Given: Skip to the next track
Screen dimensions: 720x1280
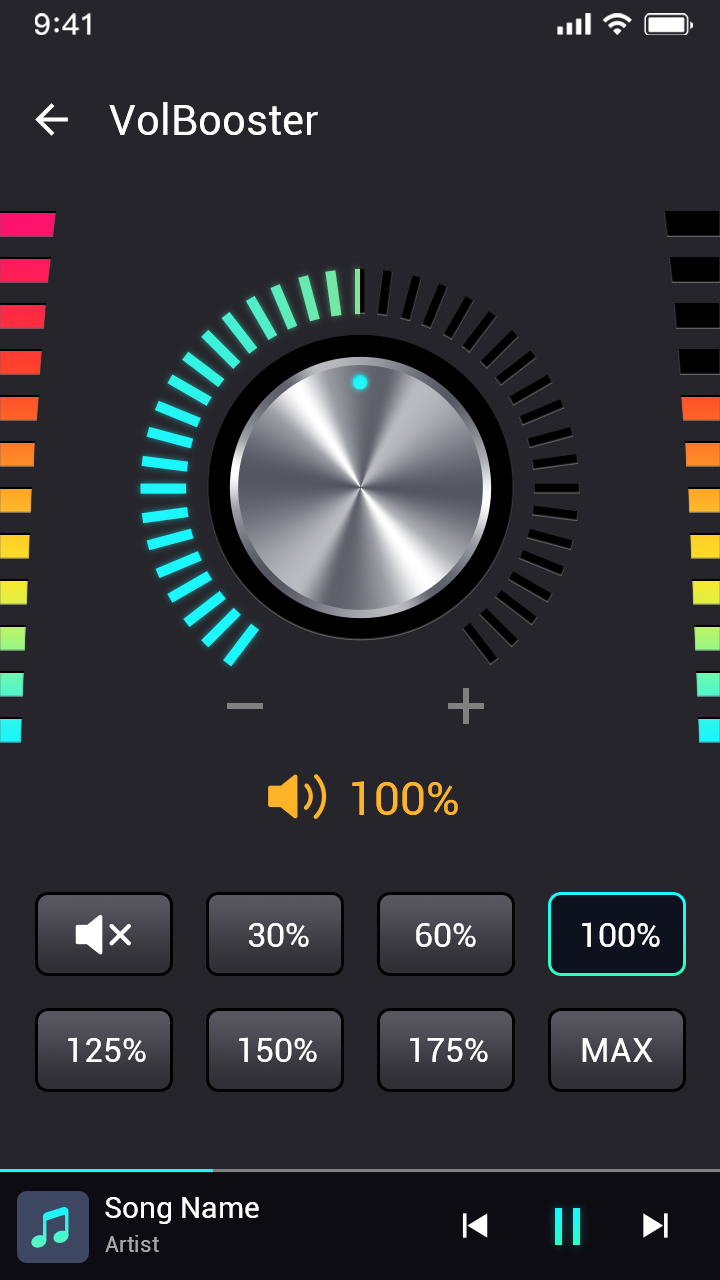Looking at the screenshot, I should 655,1225.
